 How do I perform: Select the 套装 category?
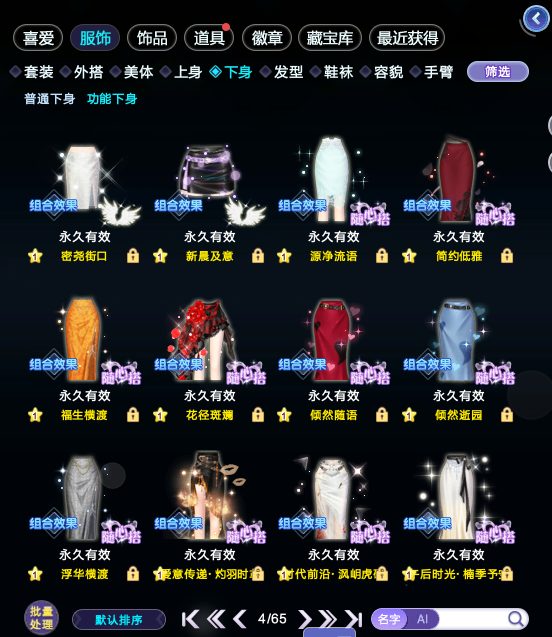click(x=32, y=72)
